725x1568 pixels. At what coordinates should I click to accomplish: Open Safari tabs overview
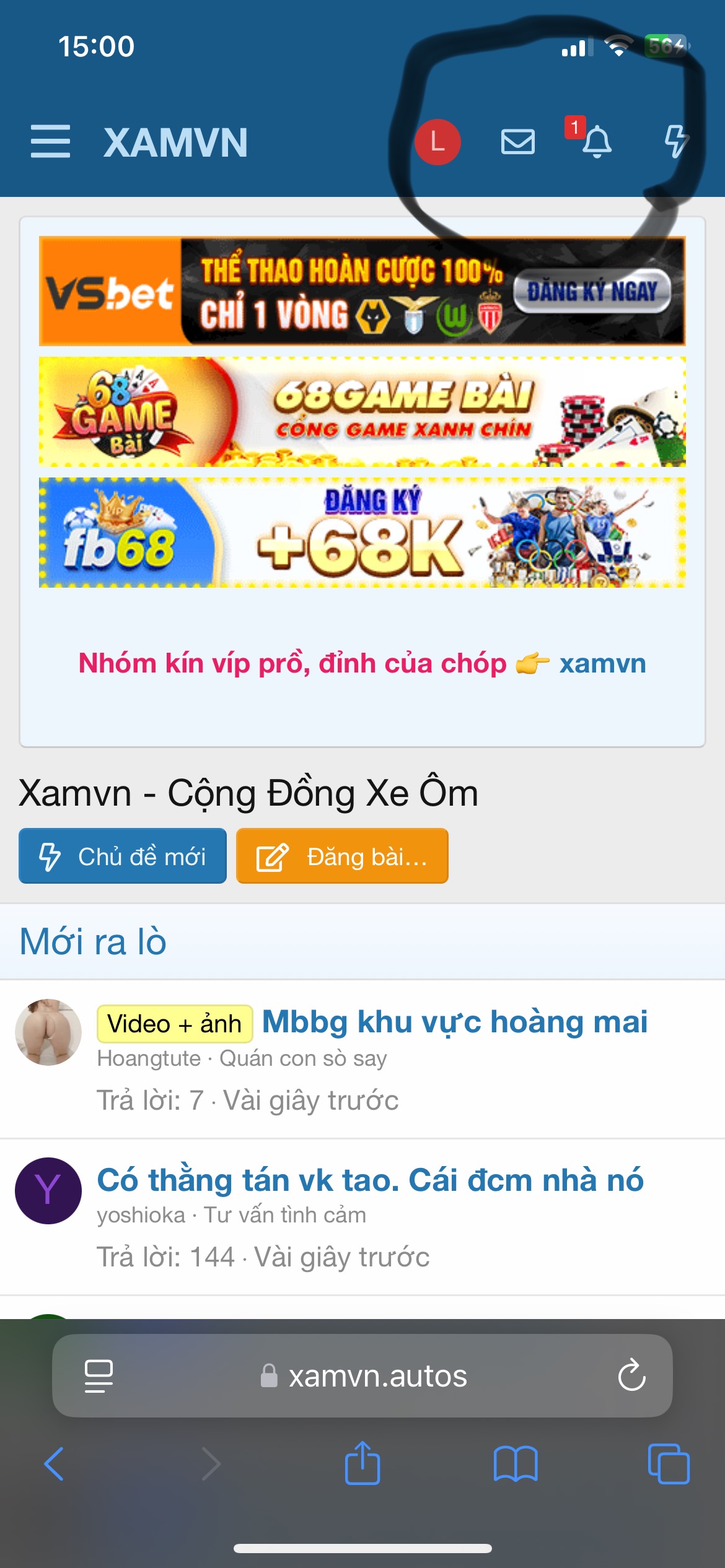click(x=668, y=1463)
